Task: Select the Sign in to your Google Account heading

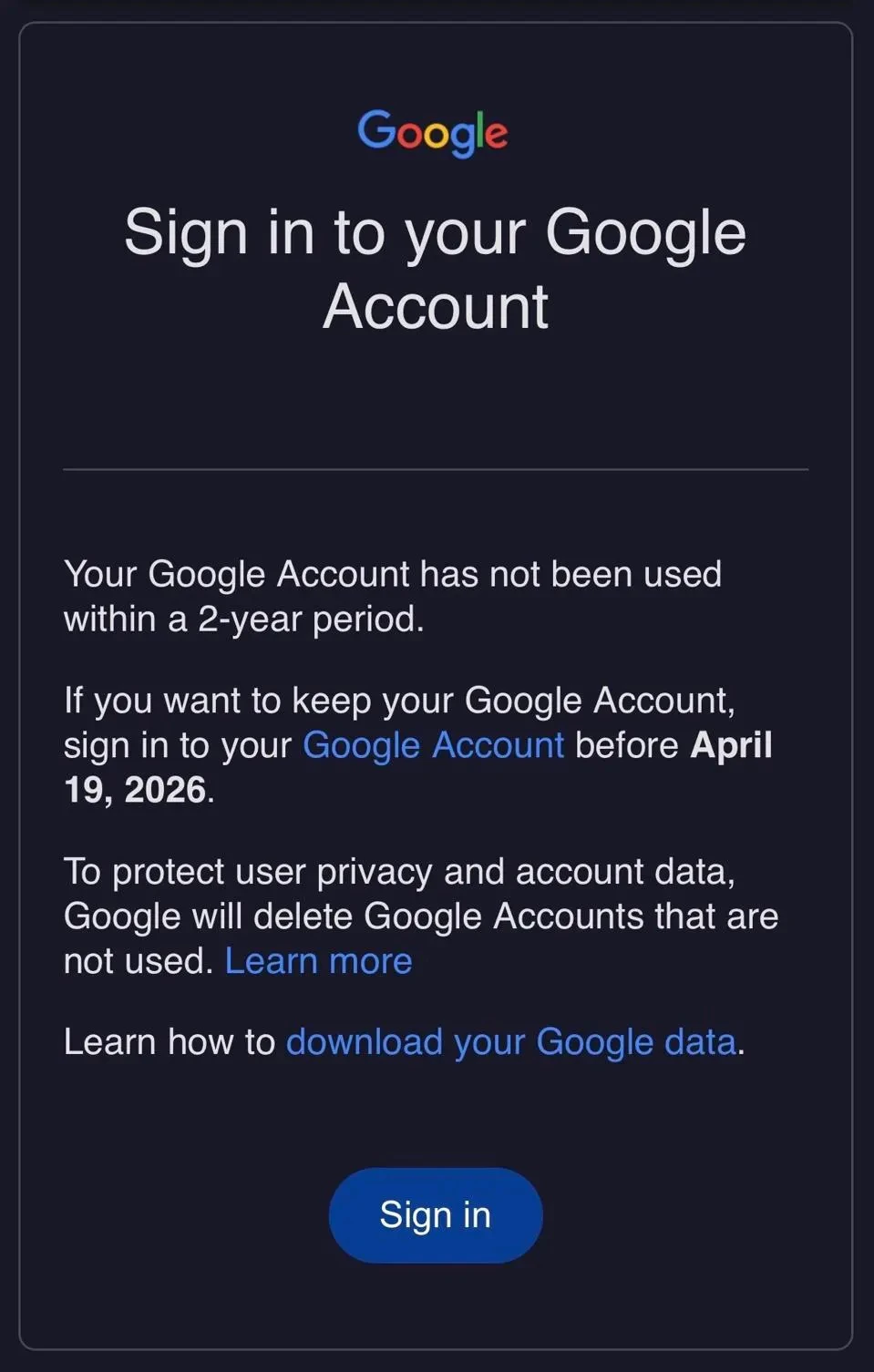Action: (436, 268)
